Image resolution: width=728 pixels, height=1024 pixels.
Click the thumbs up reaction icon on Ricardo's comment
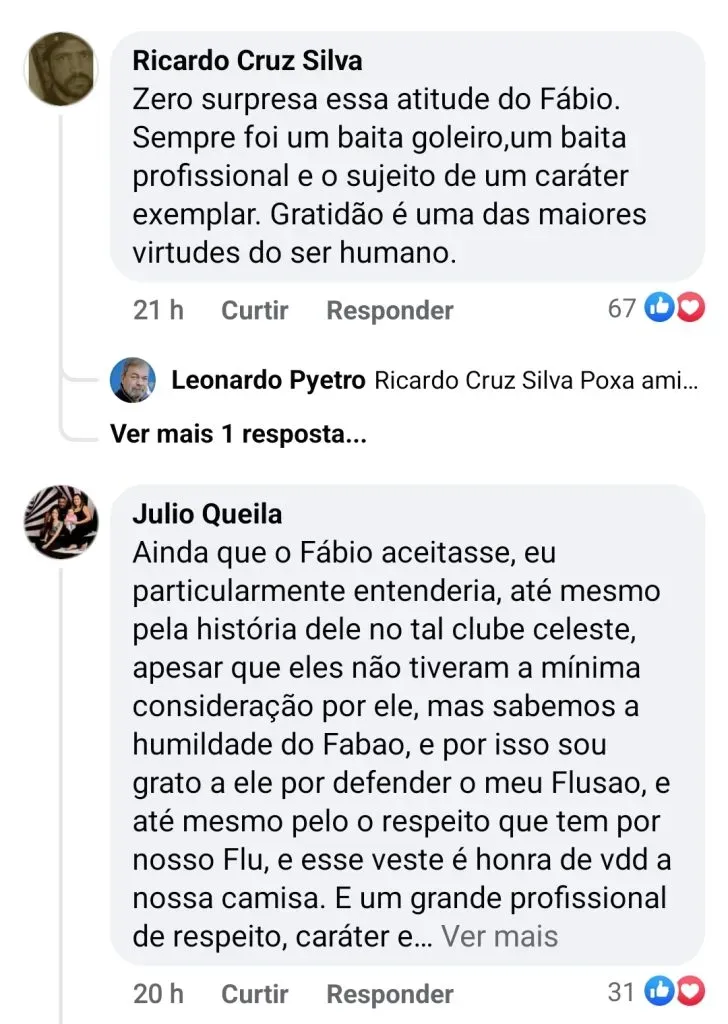660,309
